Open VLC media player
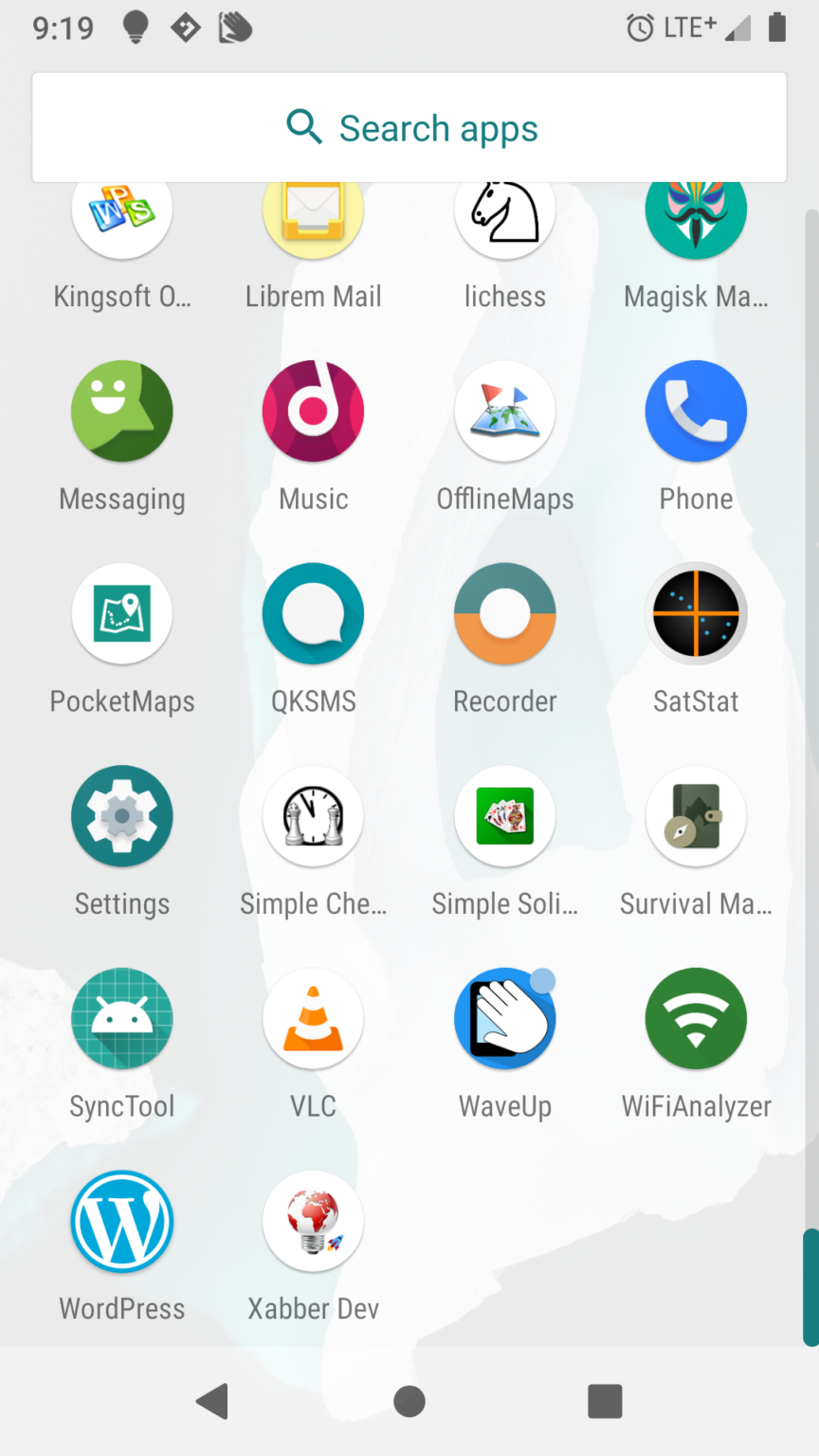Image resolution: width=819 pixels, height=1456 pixels. point(313,1019)
